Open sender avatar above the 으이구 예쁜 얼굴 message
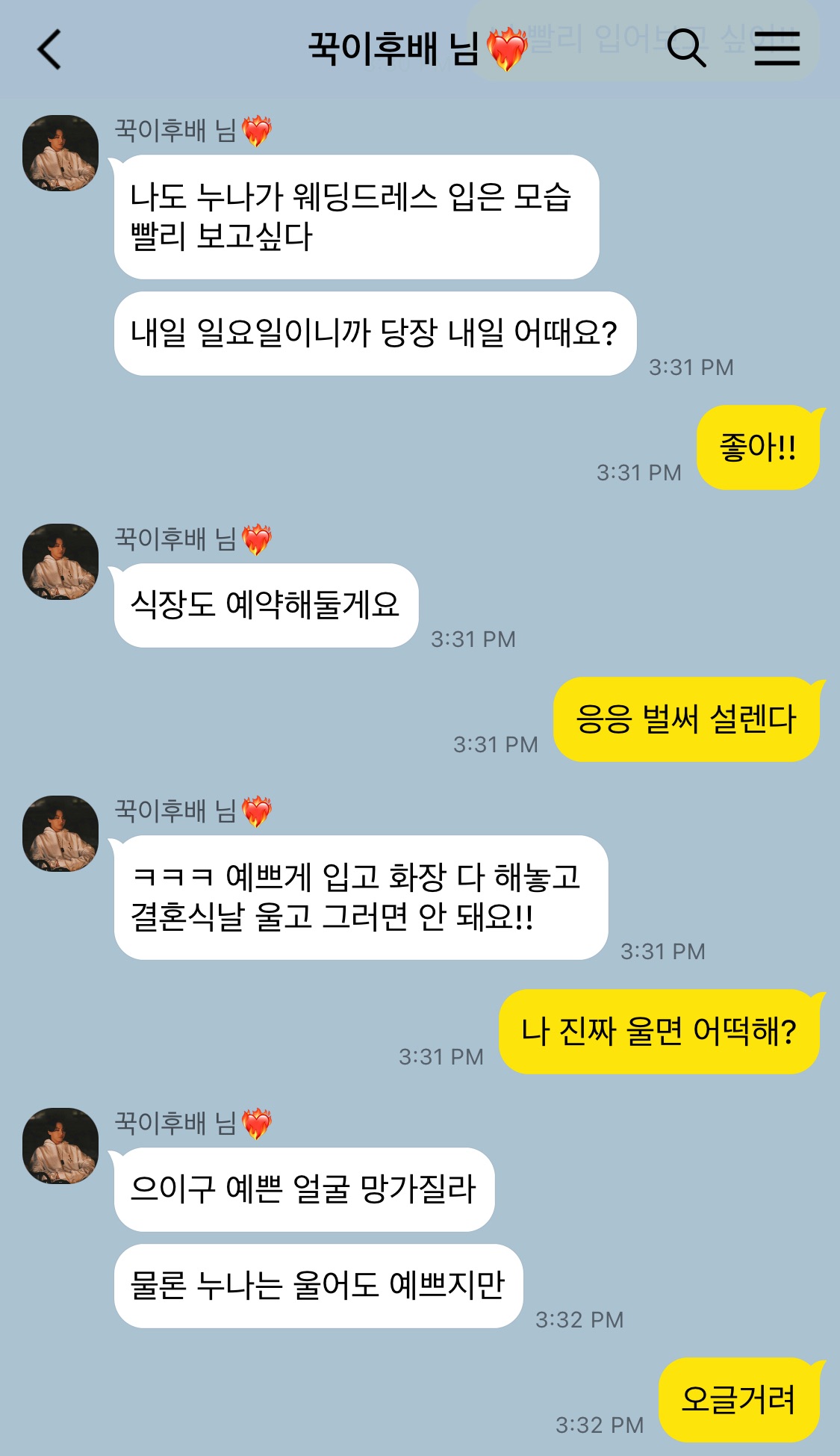This screenshot has width=840, height=1456. [x=60, y=1146]
